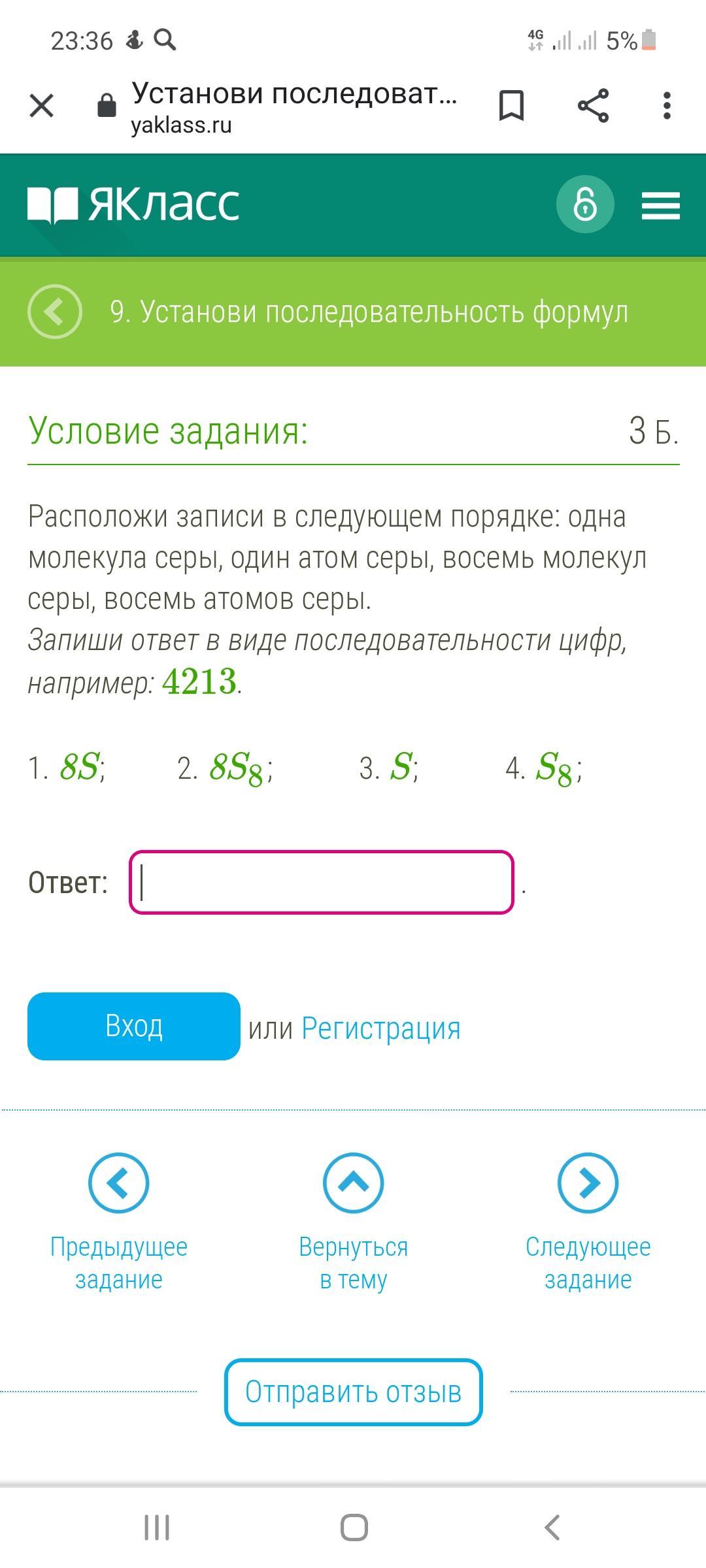
Task: Tap the system home button
Action: pyautogui.click(x=354, y=1527)
